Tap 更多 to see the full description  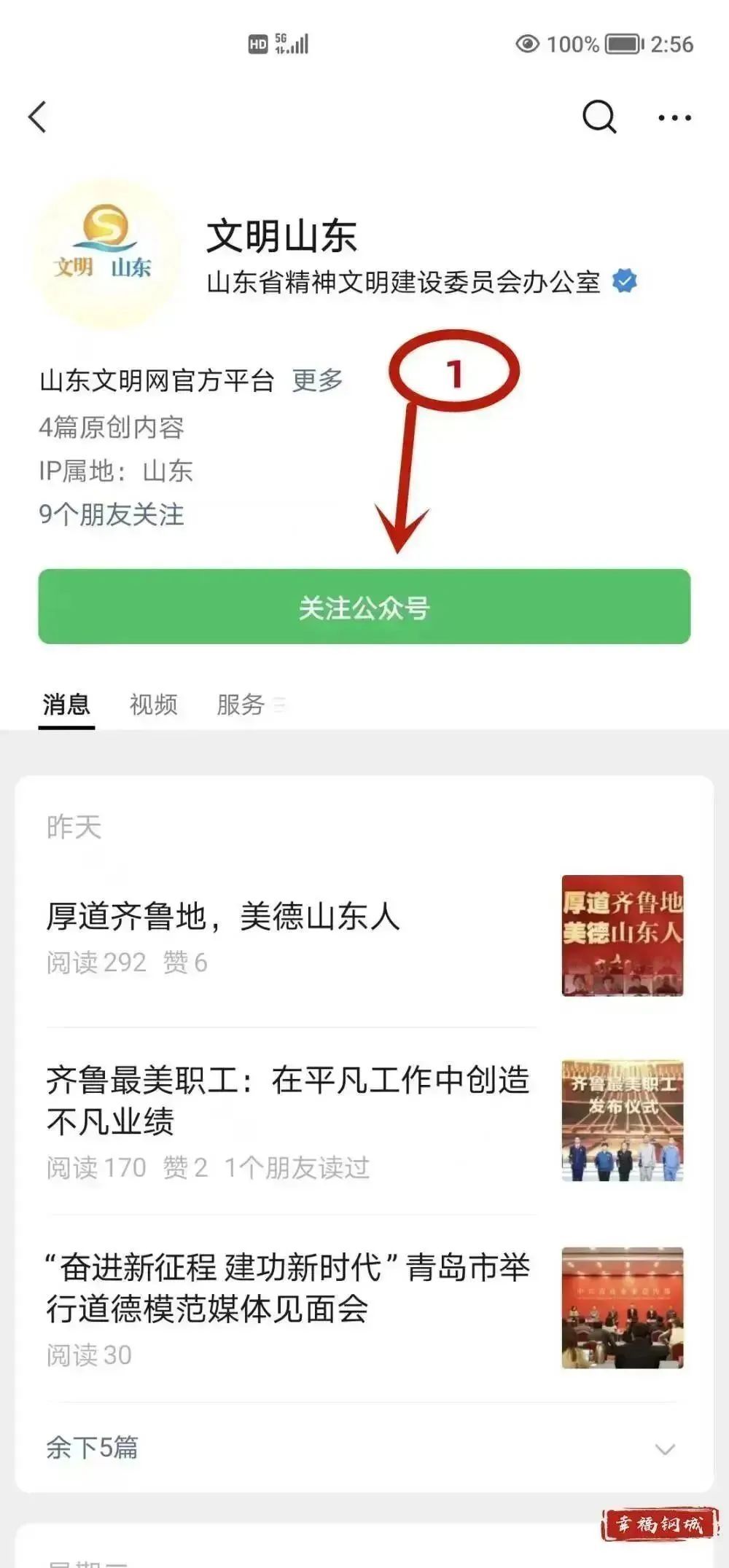[x=317, y=380]
